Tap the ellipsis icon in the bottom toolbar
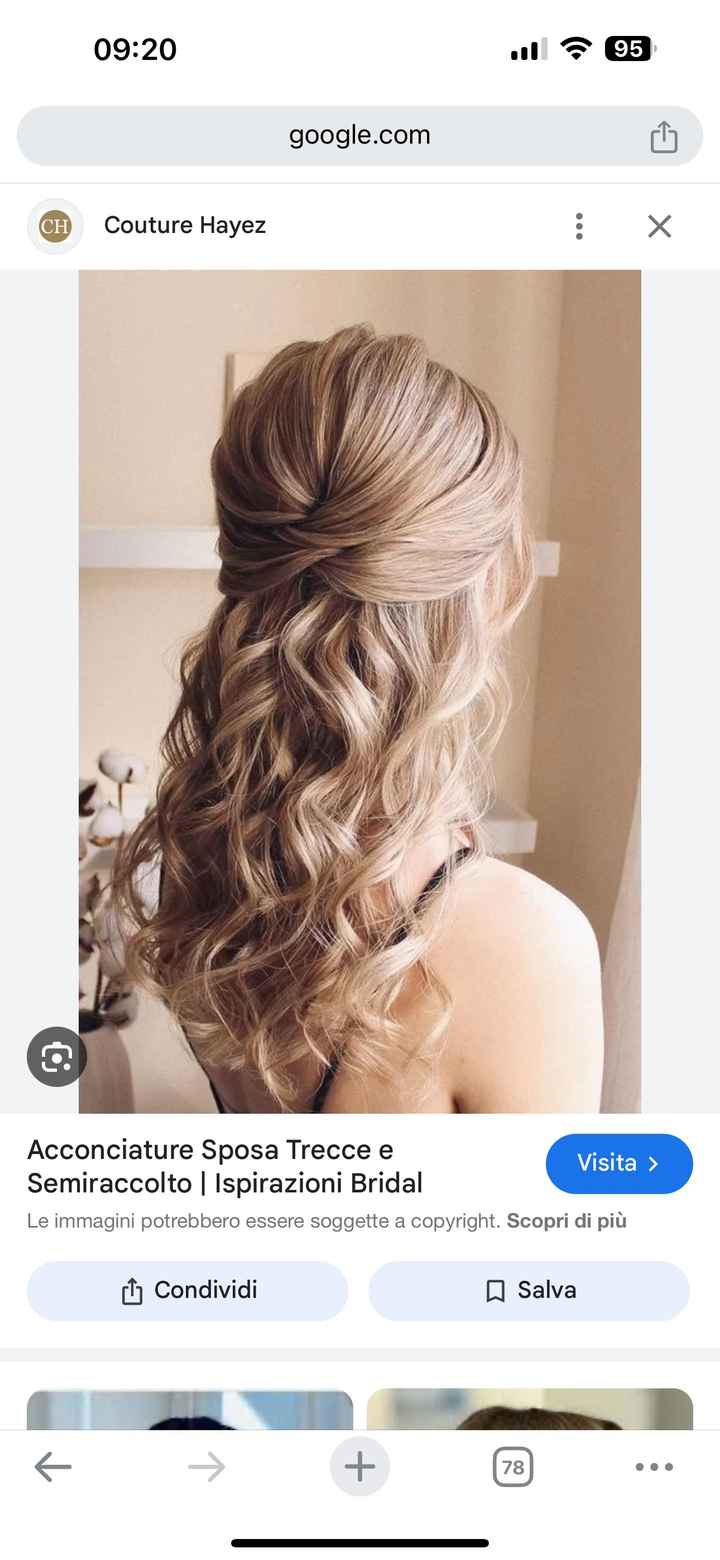 click(654, 1467)
